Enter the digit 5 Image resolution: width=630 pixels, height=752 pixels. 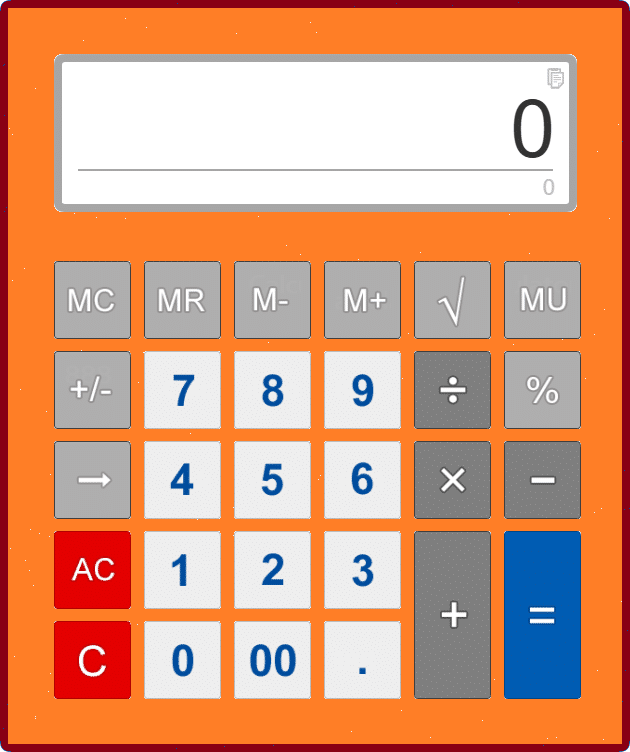tap(272, 480)
